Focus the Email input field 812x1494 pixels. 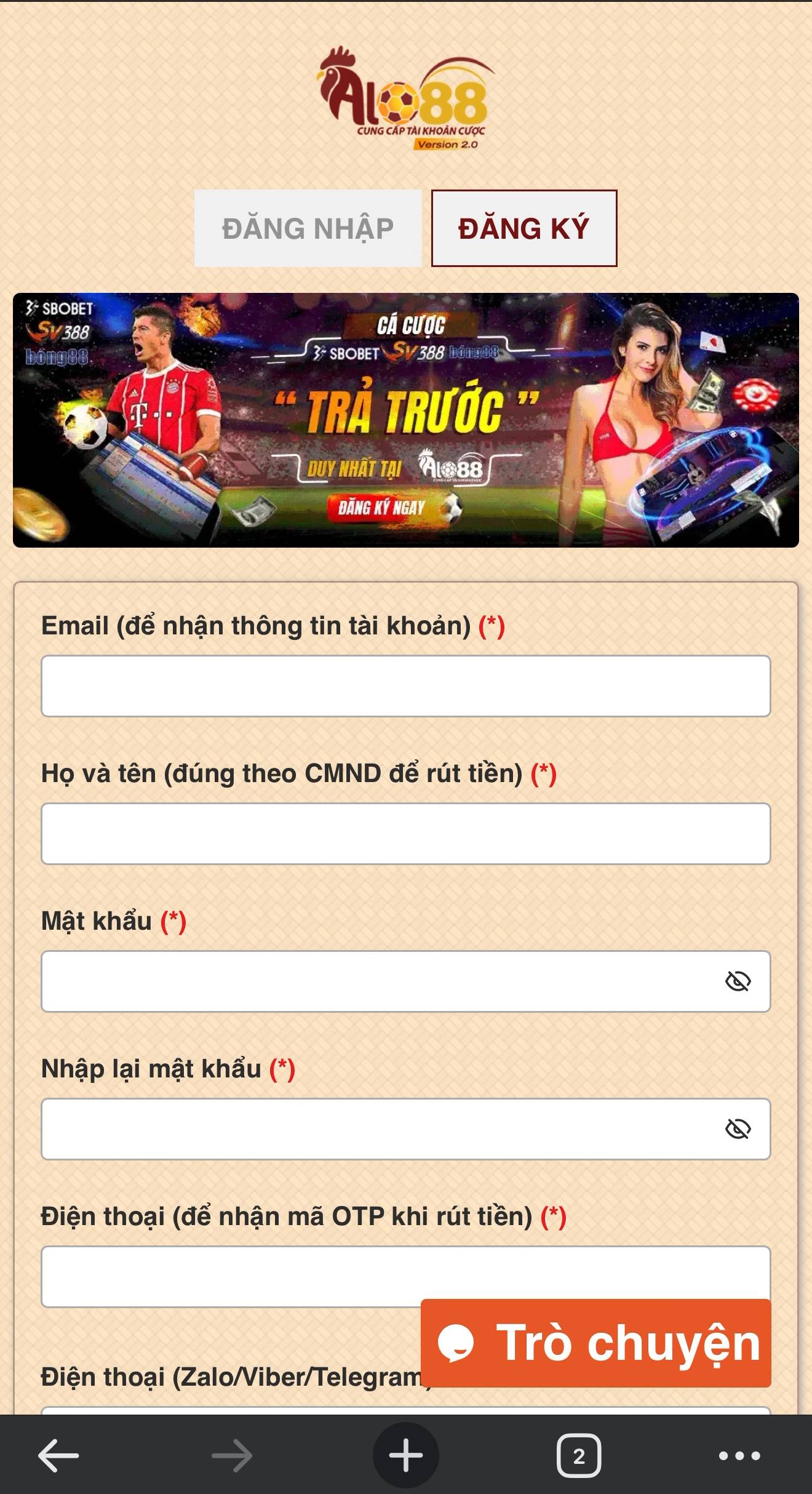click(x=406, y=686)
